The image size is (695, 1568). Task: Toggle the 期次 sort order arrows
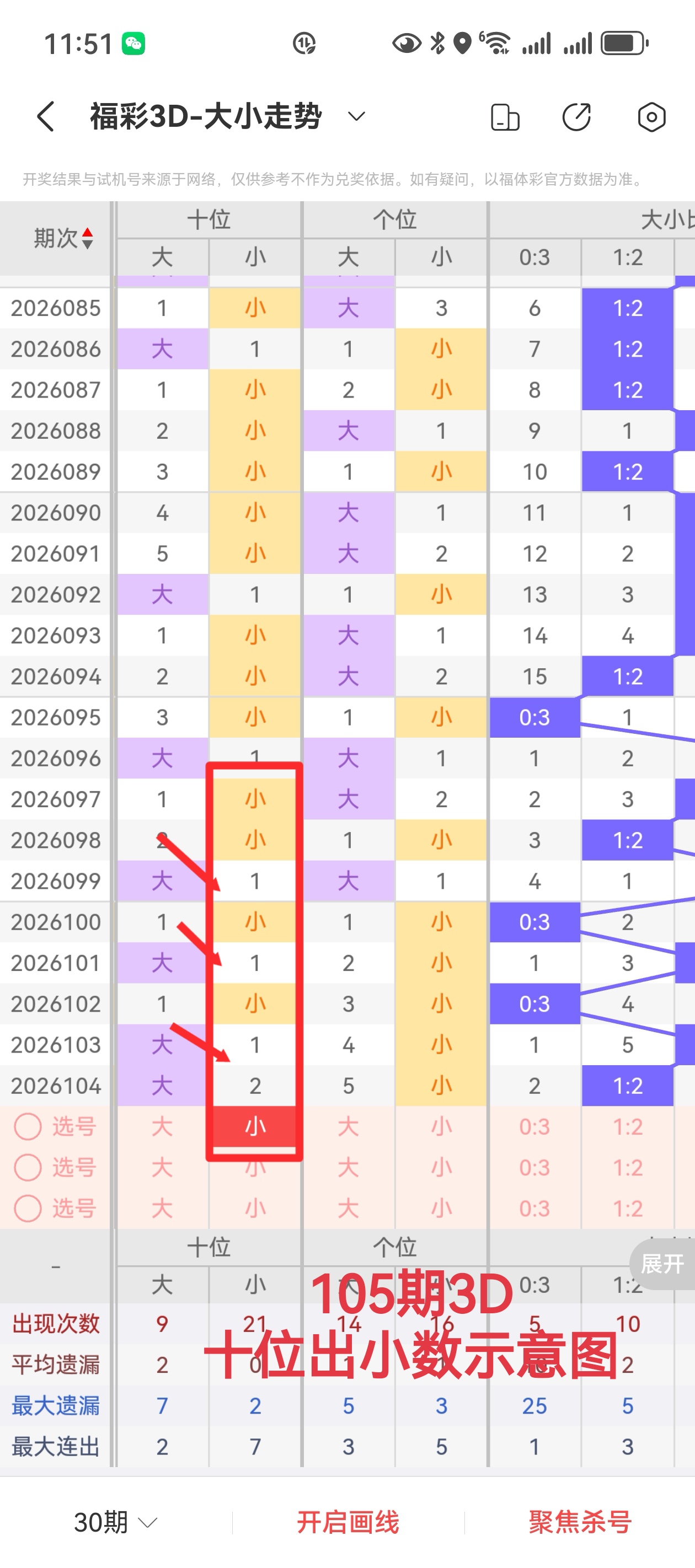(88, 238)
